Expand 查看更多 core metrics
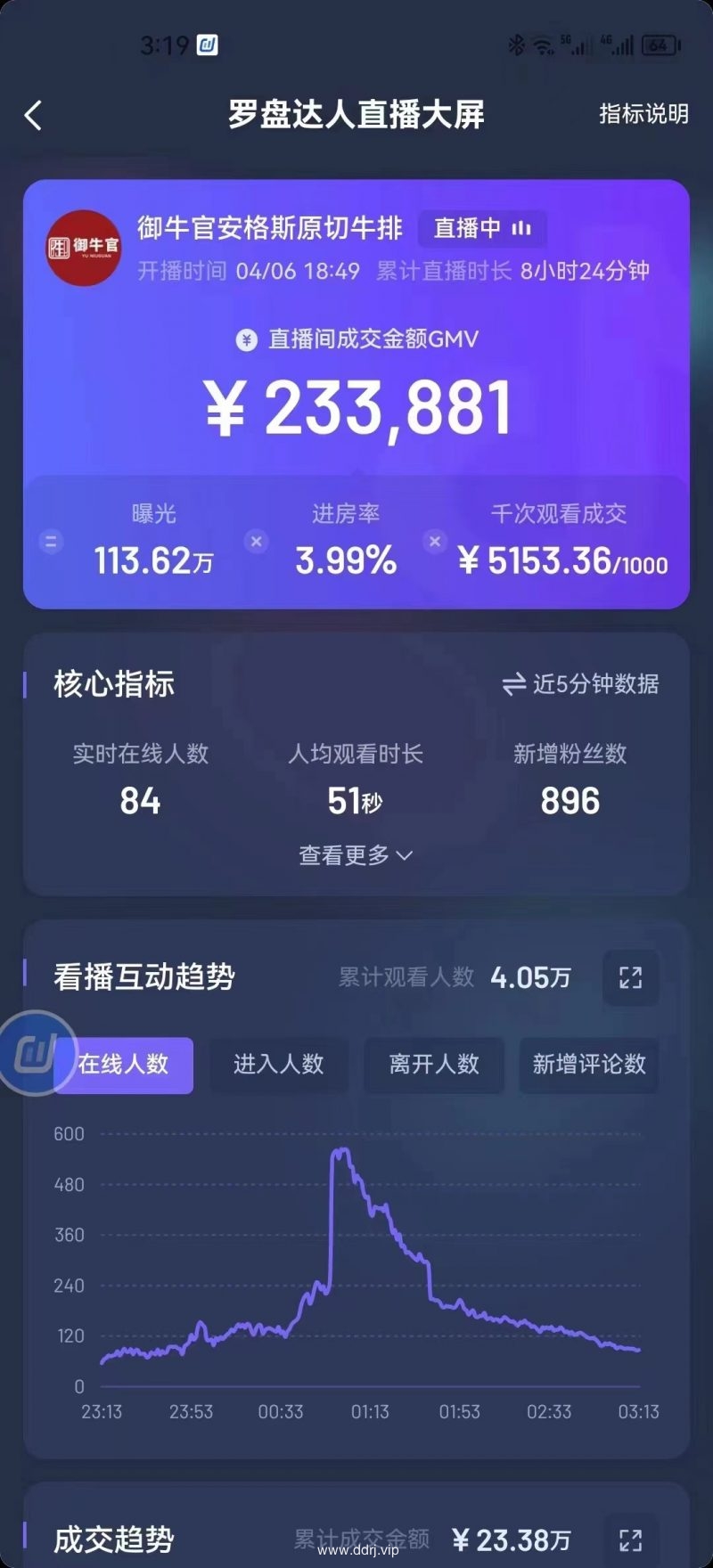713x1568 pixels. pos(355,855)
